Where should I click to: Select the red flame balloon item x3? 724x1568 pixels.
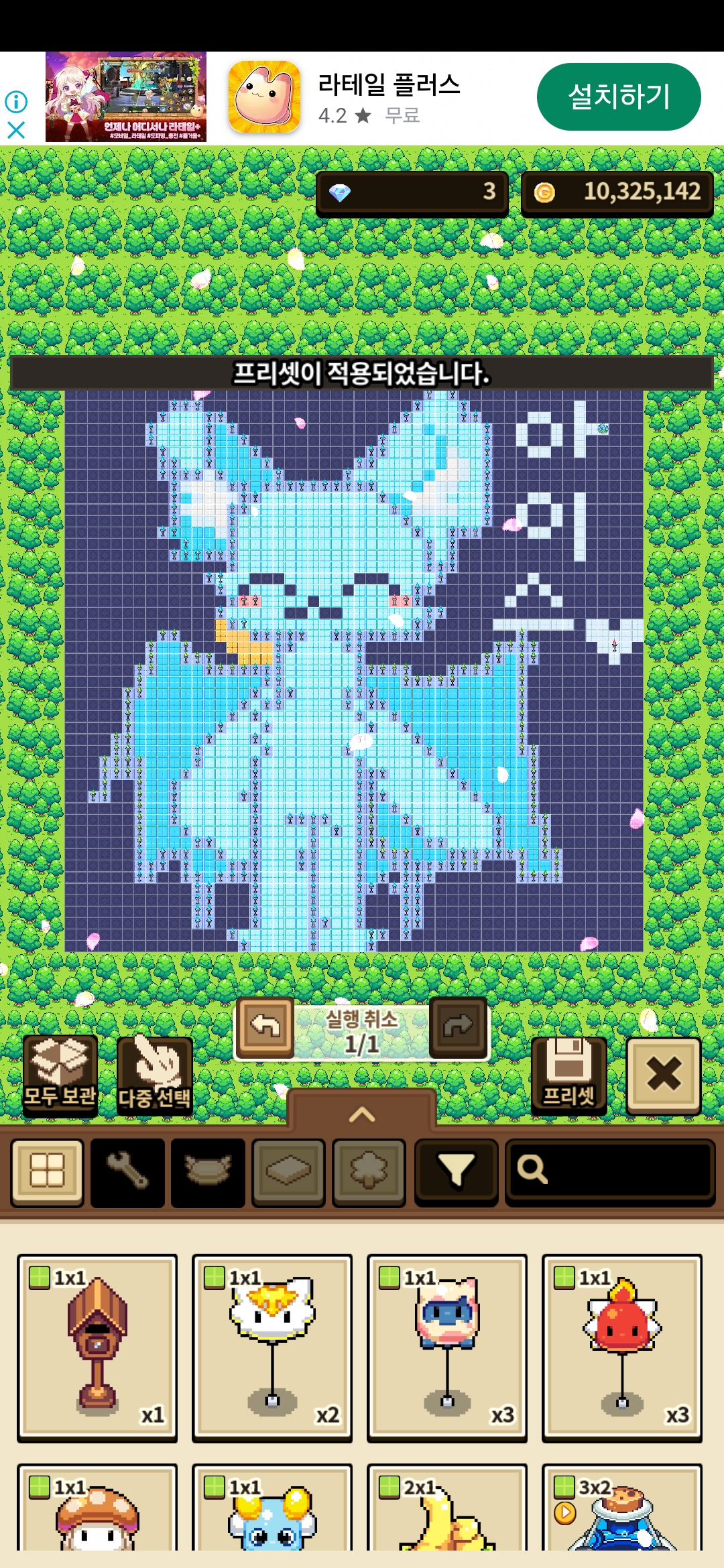pos(622,1347)
